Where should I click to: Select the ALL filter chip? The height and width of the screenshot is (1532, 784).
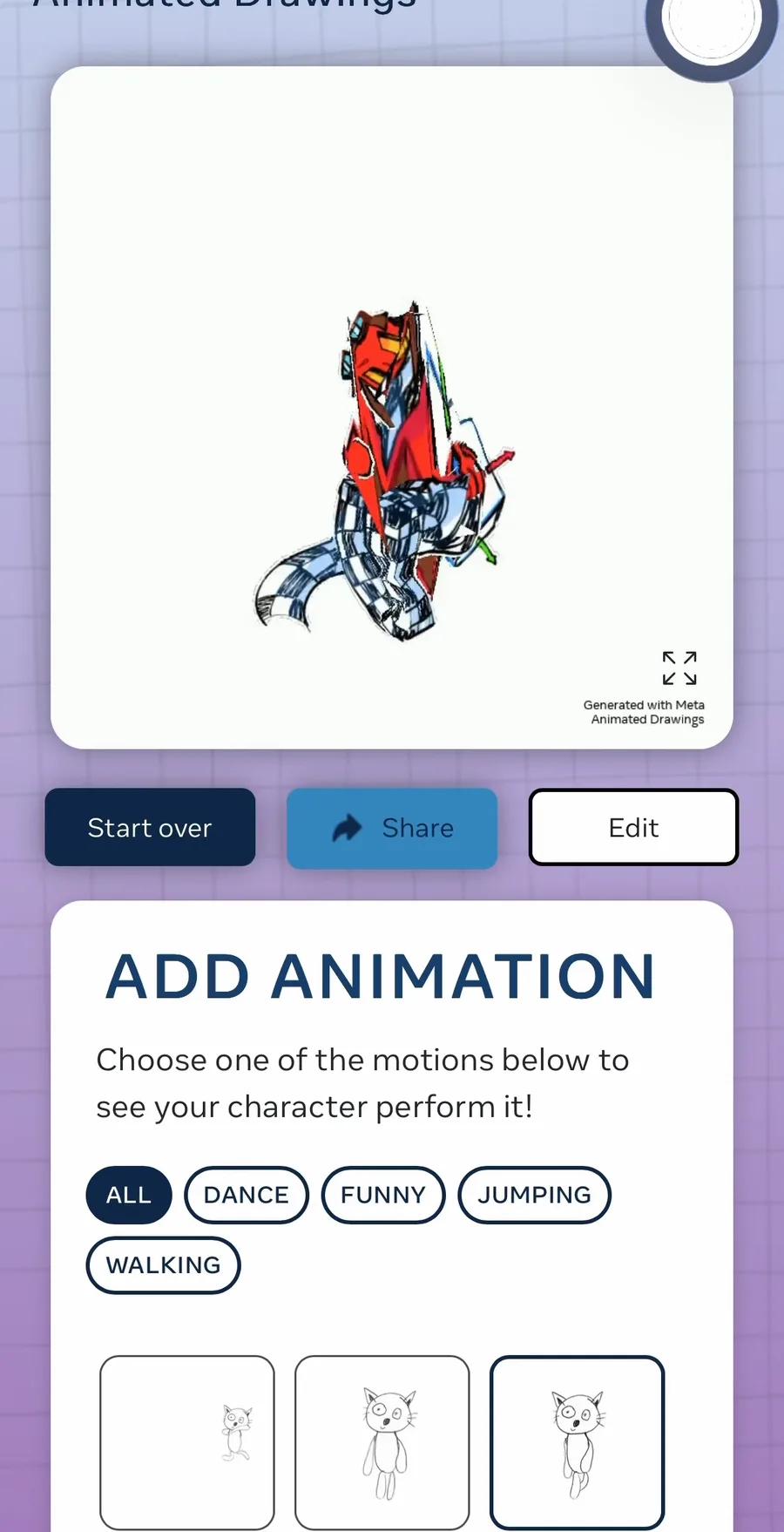click(x=129, y=1195)
